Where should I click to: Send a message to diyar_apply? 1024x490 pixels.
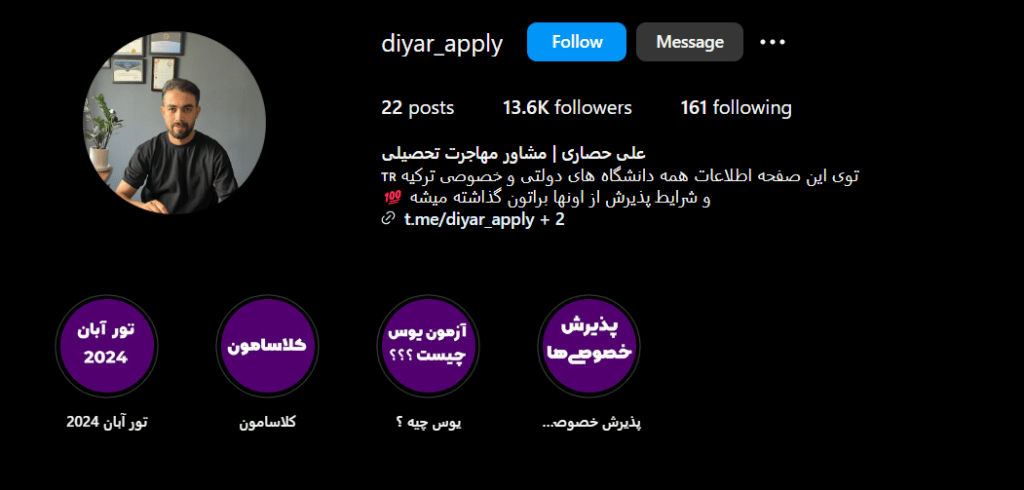(x=689, y=42)
